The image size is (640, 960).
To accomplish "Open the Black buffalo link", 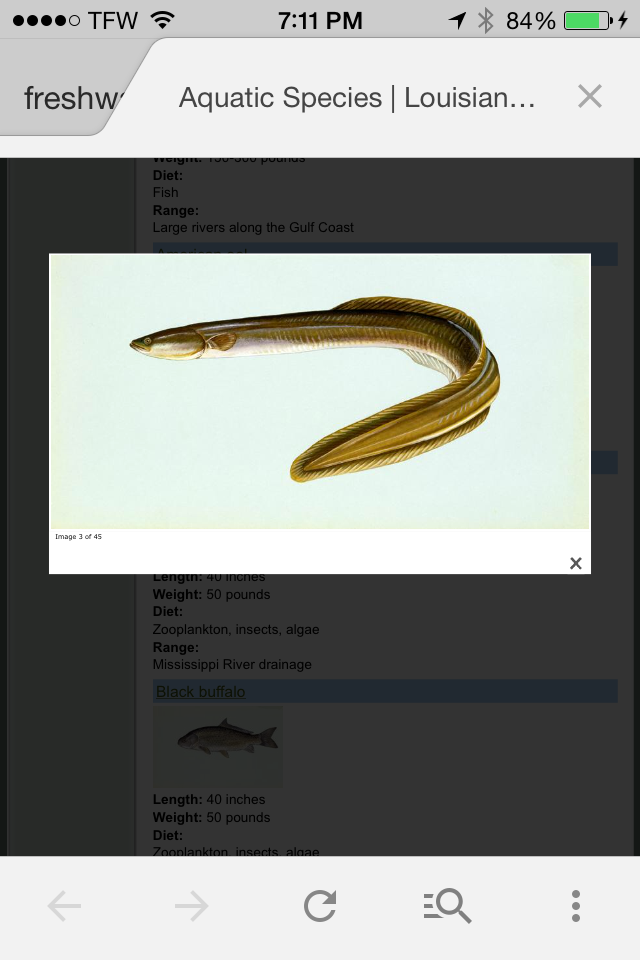I will [x=200, y=691].
